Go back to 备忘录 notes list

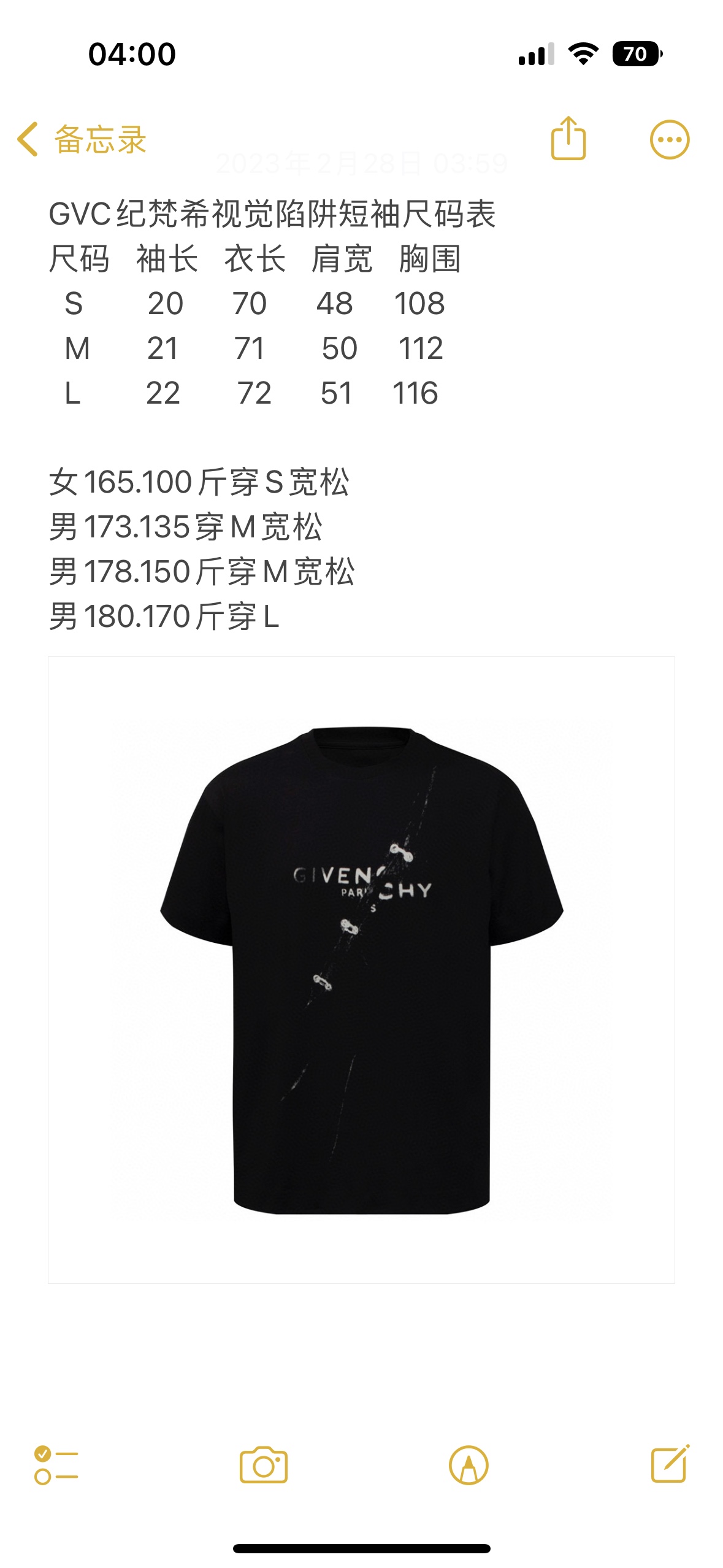pos(82,139)
